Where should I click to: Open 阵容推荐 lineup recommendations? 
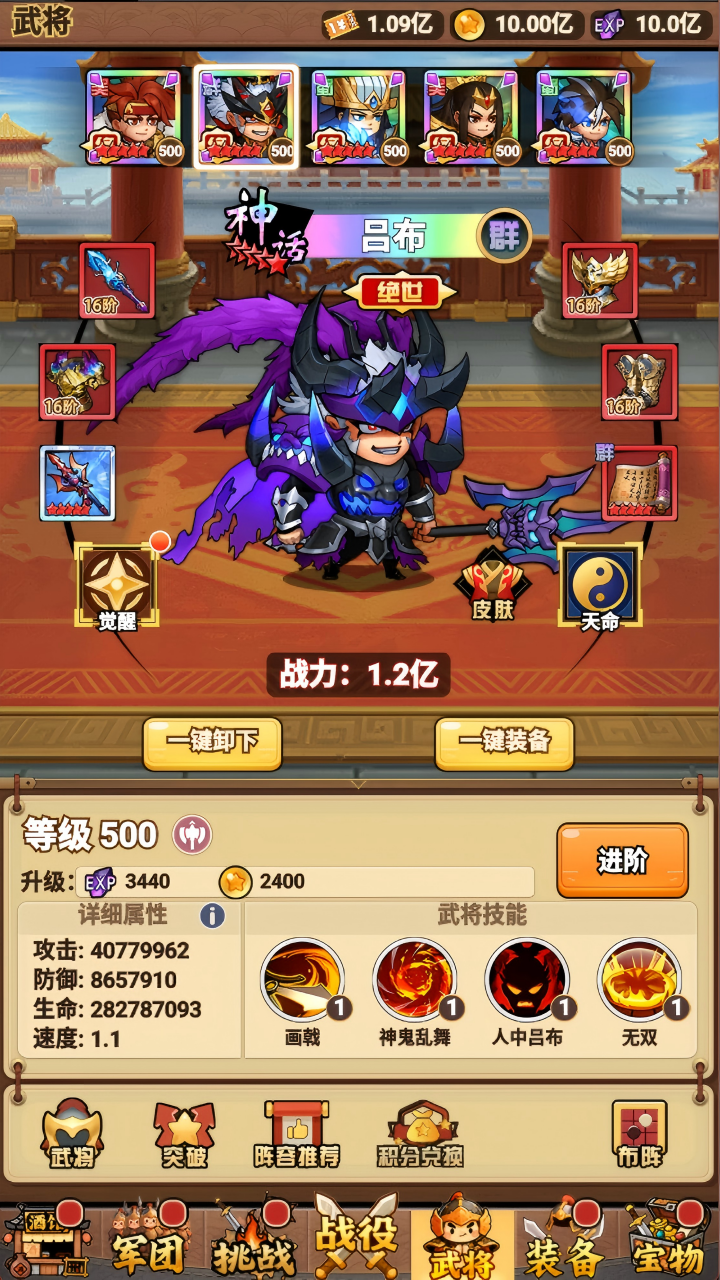point(297,1135)
